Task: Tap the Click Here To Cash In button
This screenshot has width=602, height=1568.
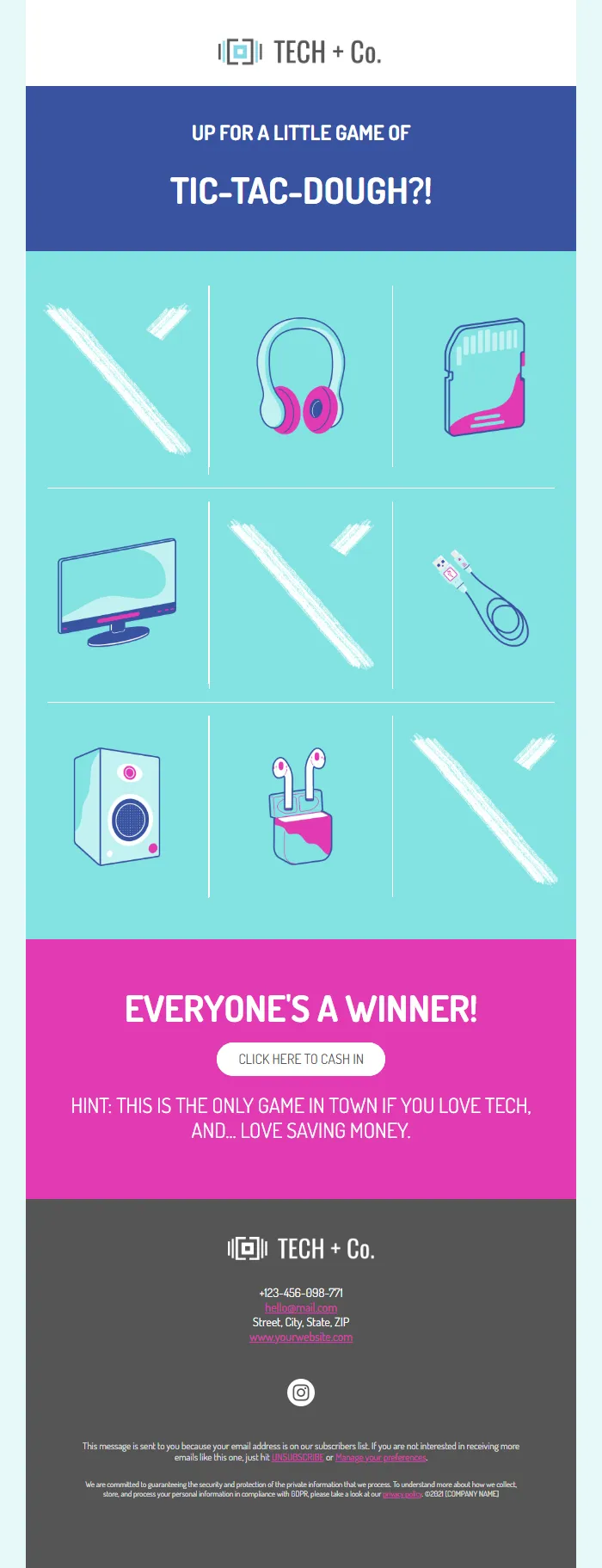Action: pyautogui.click(x=301, y=1059)
